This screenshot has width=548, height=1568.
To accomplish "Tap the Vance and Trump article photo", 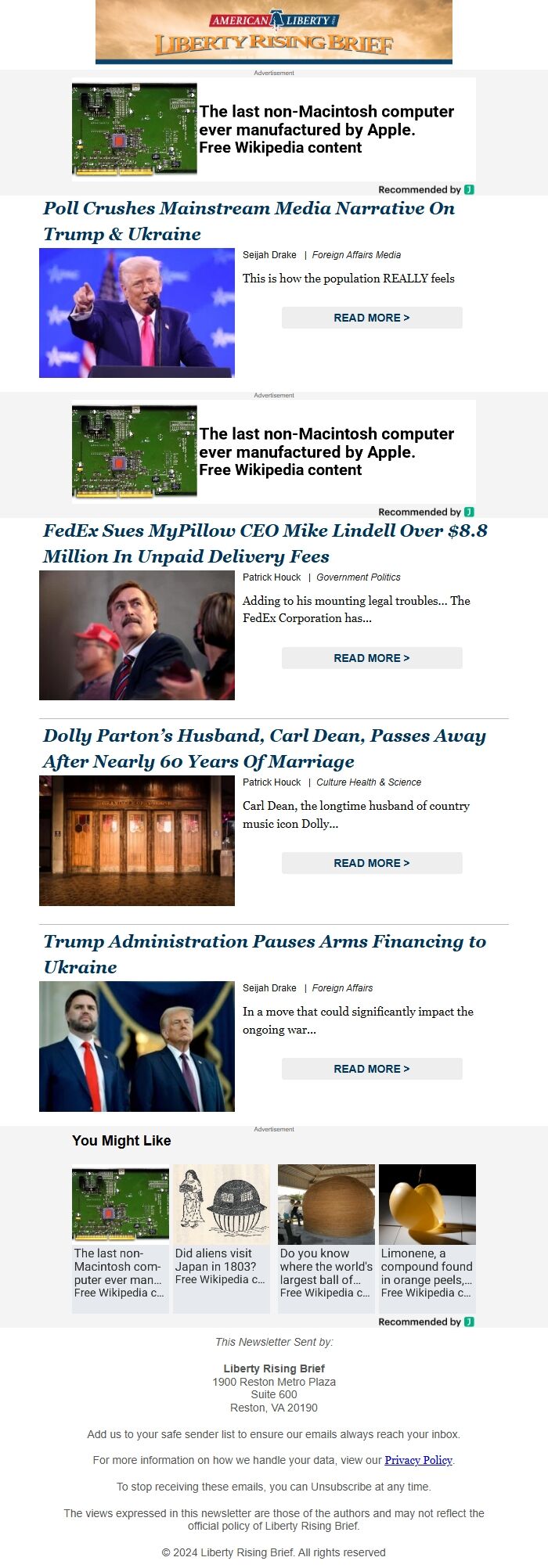I will (137, 1046).
